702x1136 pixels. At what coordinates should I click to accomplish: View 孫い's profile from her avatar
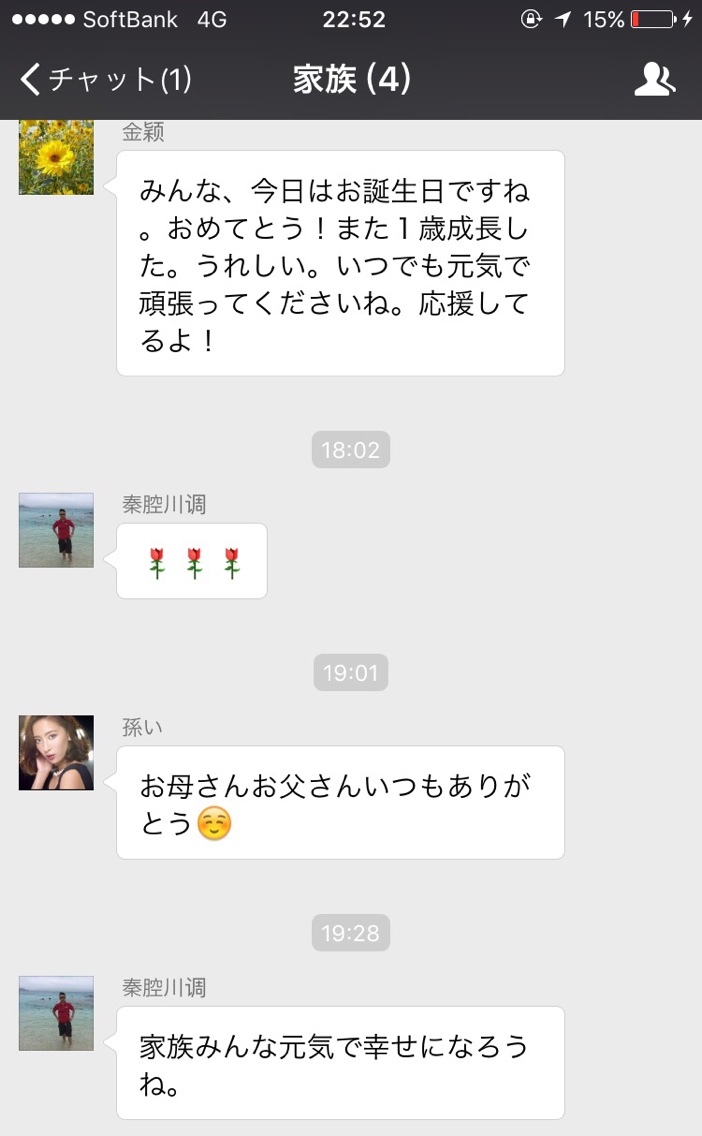tap(56, 752)
